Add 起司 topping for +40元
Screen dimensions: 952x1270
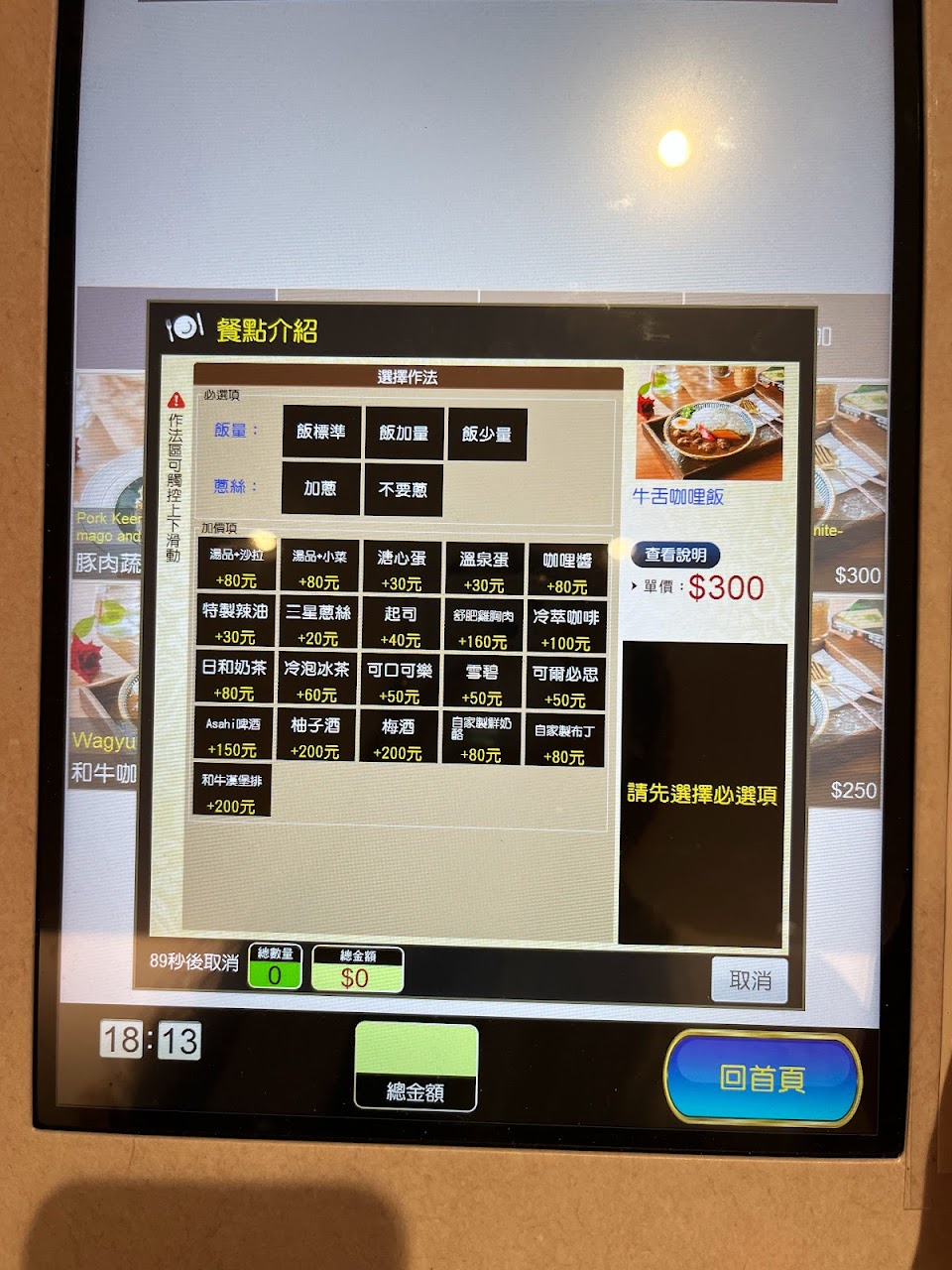click(x=400, y=626)
